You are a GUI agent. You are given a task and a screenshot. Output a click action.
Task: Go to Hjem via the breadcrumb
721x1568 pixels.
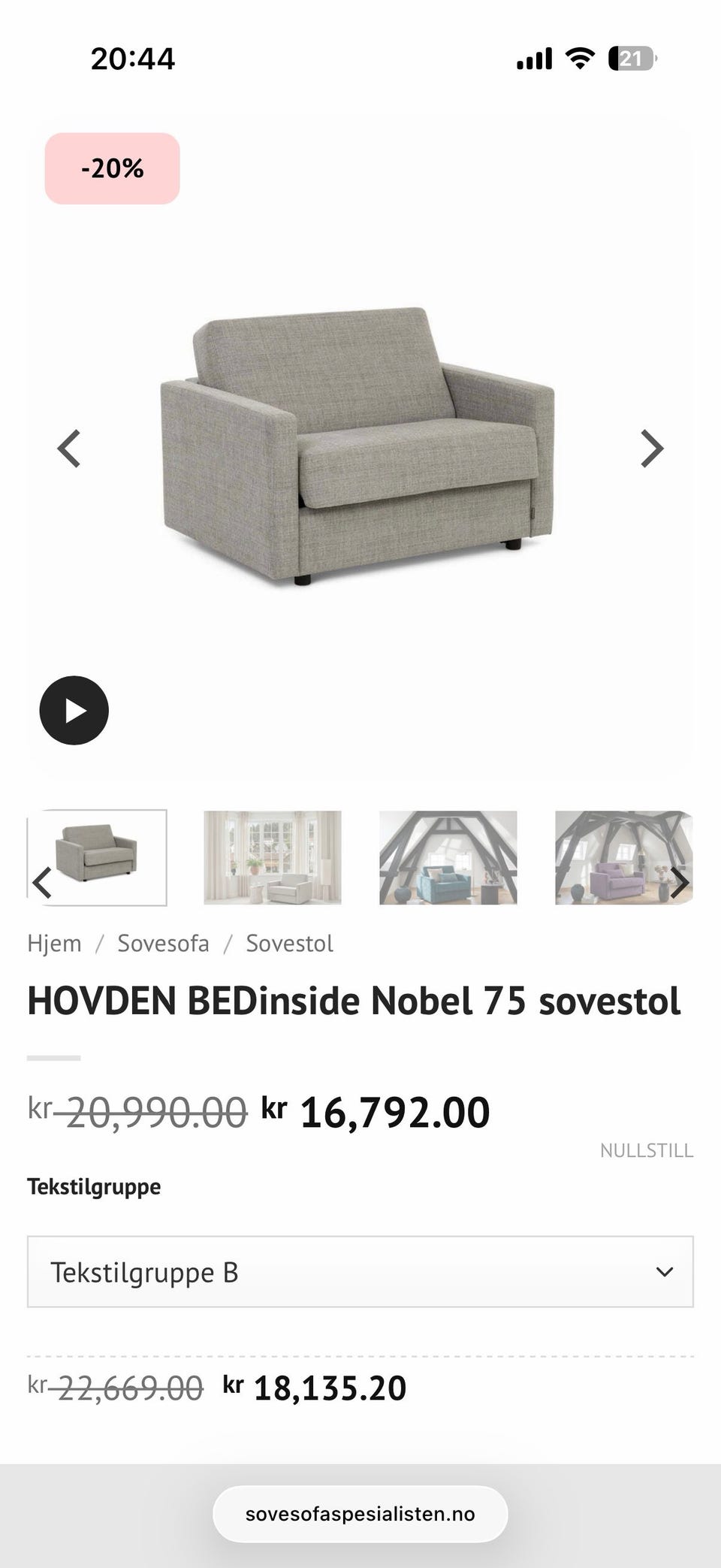coord(54,943)
